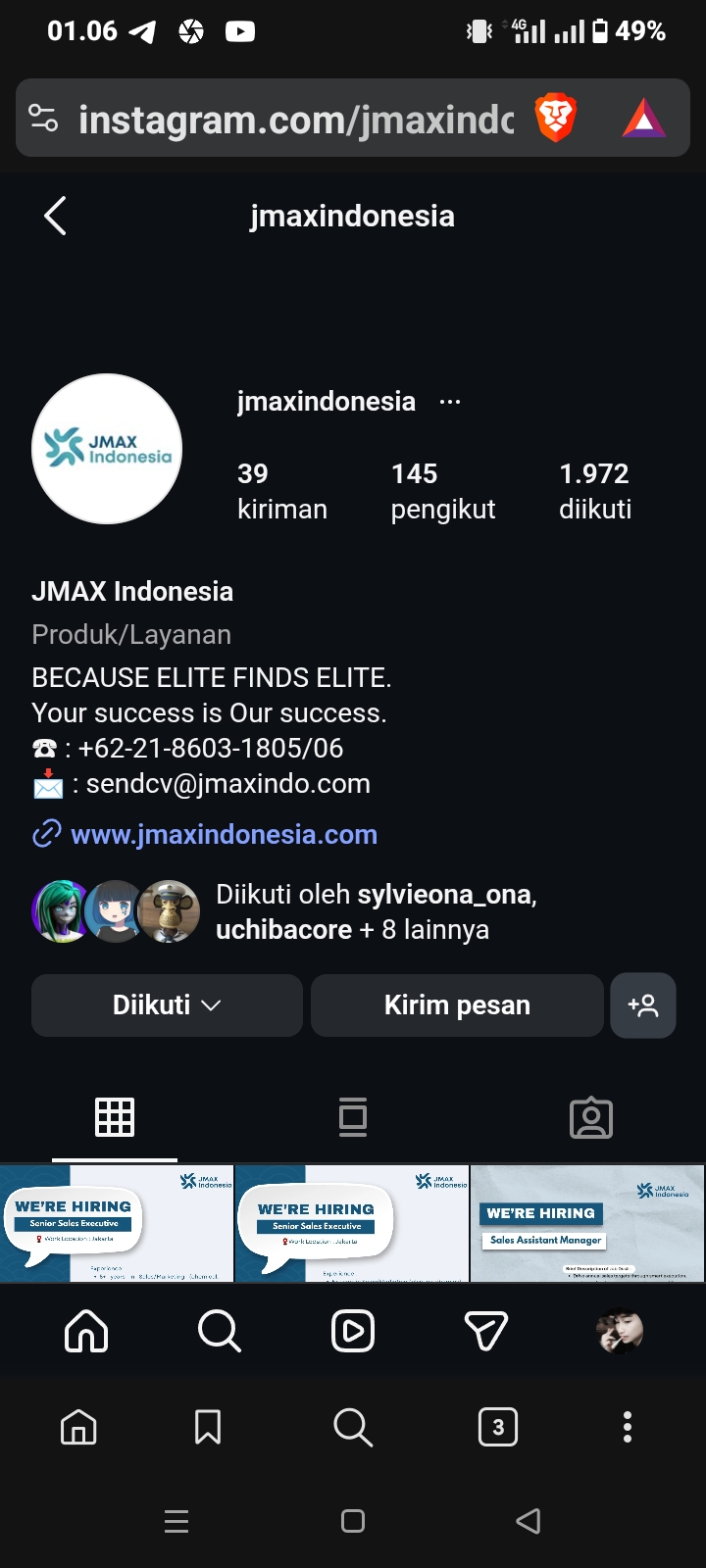The height and width of the screenshot is (1568, 706).
Task: Open the Sales Assistant Manager hiring post
Action: tap(587, 1223)
